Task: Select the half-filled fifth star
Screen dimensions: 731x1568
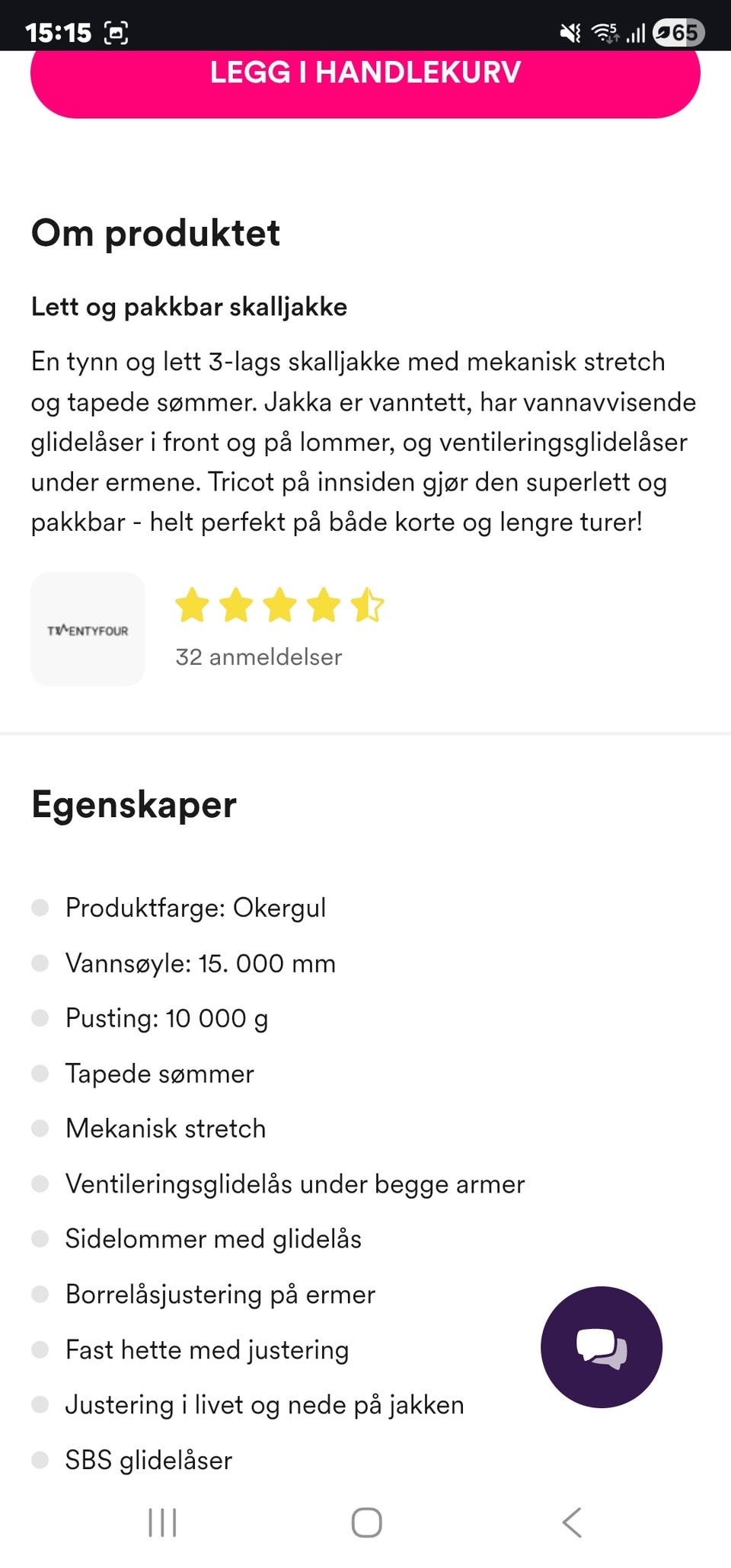Action: (x=369, y=604)
